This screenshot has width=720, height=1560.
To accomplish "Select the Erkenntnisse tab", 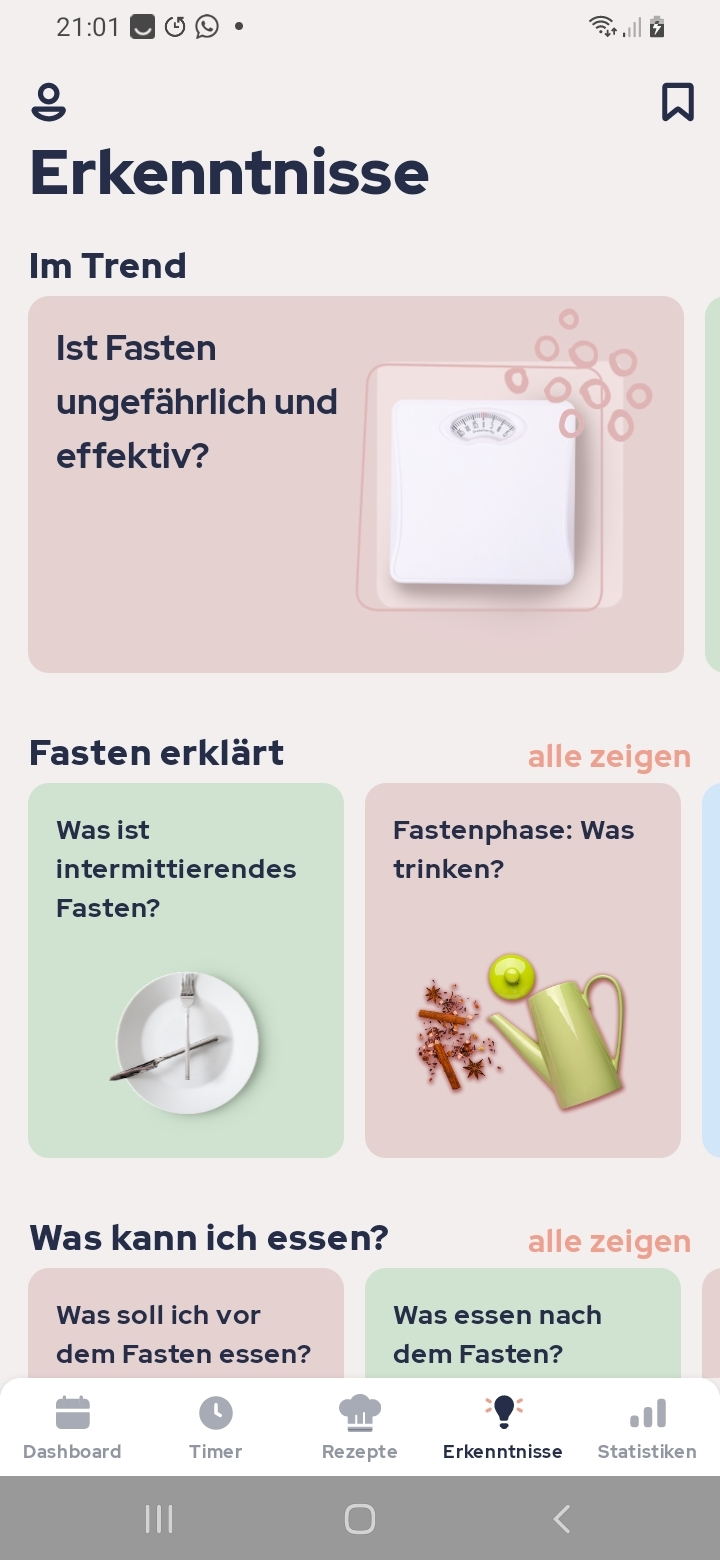I will pos(503,1428).
